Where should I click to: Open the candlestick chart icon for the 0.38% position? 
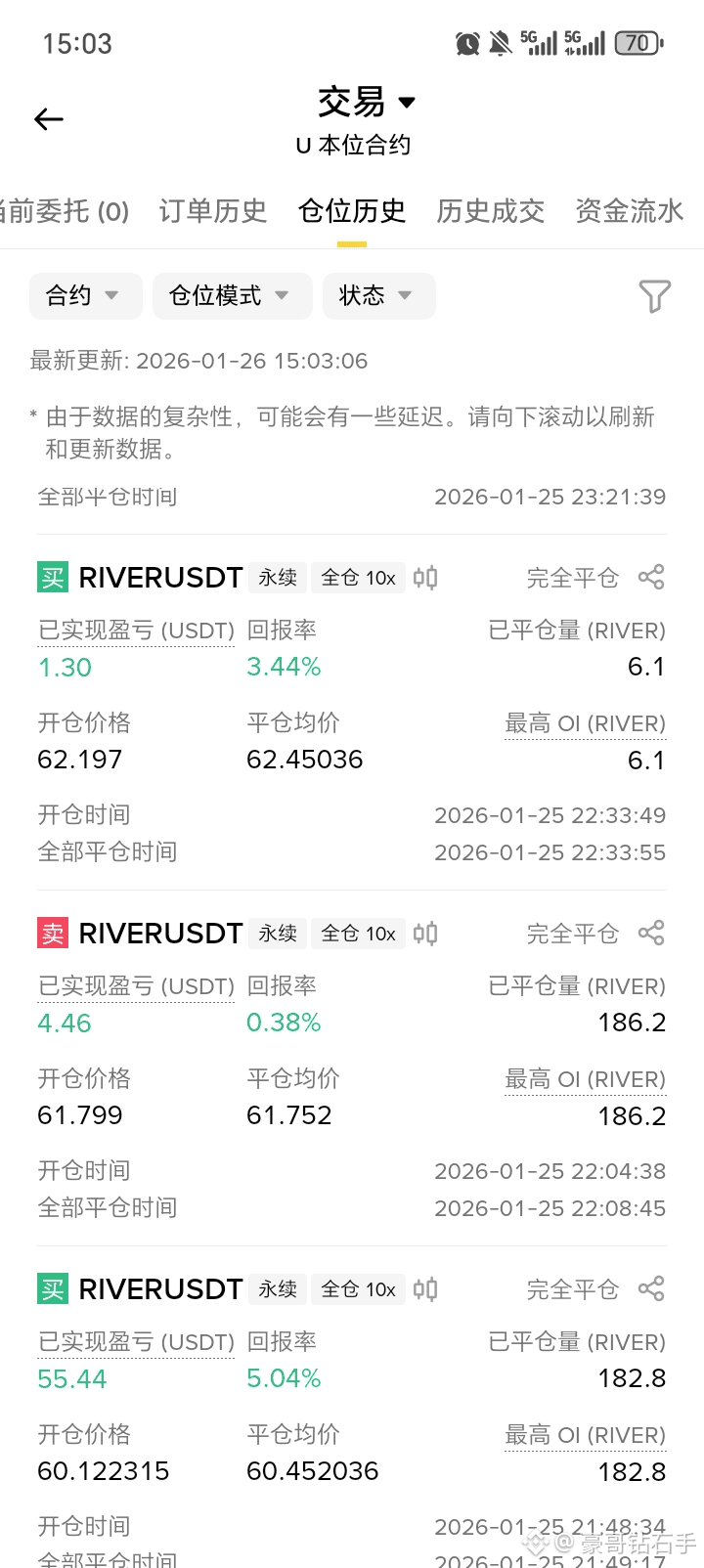coord(425,934)
